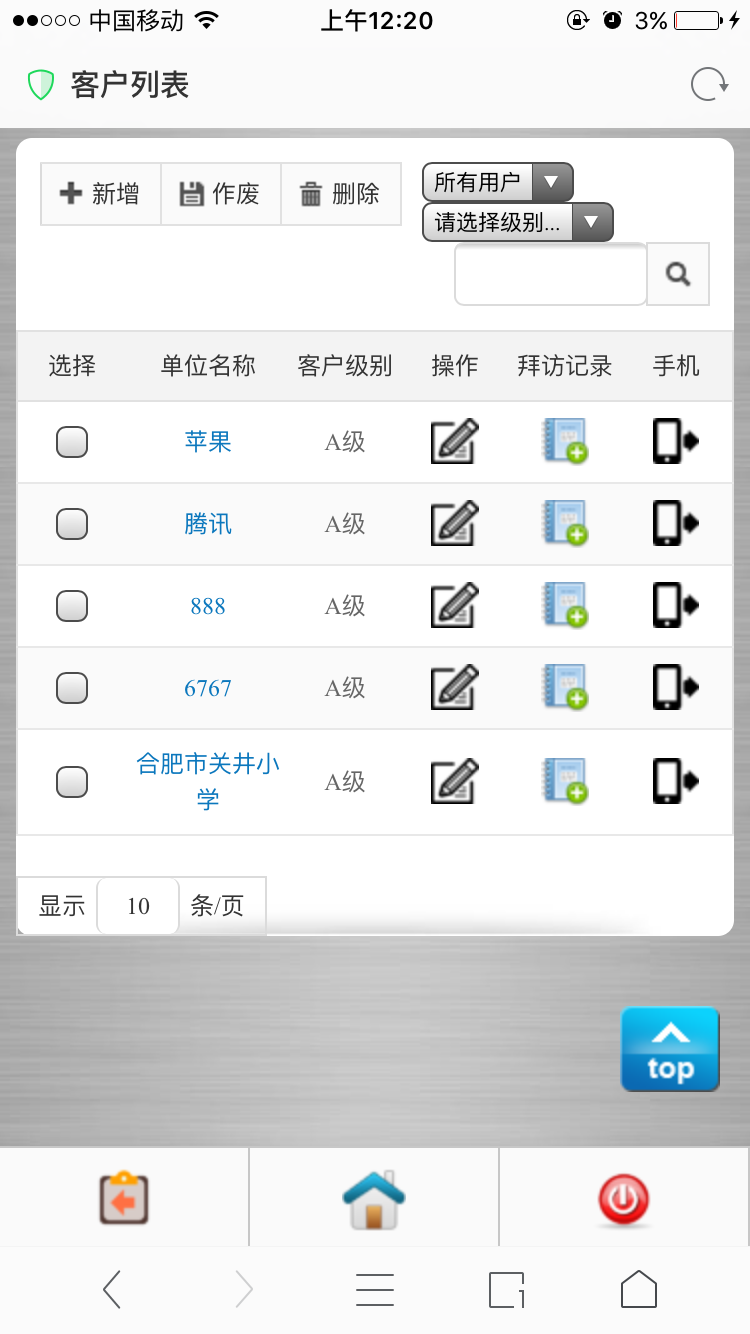Tick the checkbox for the 6767 row

(71, 687)
